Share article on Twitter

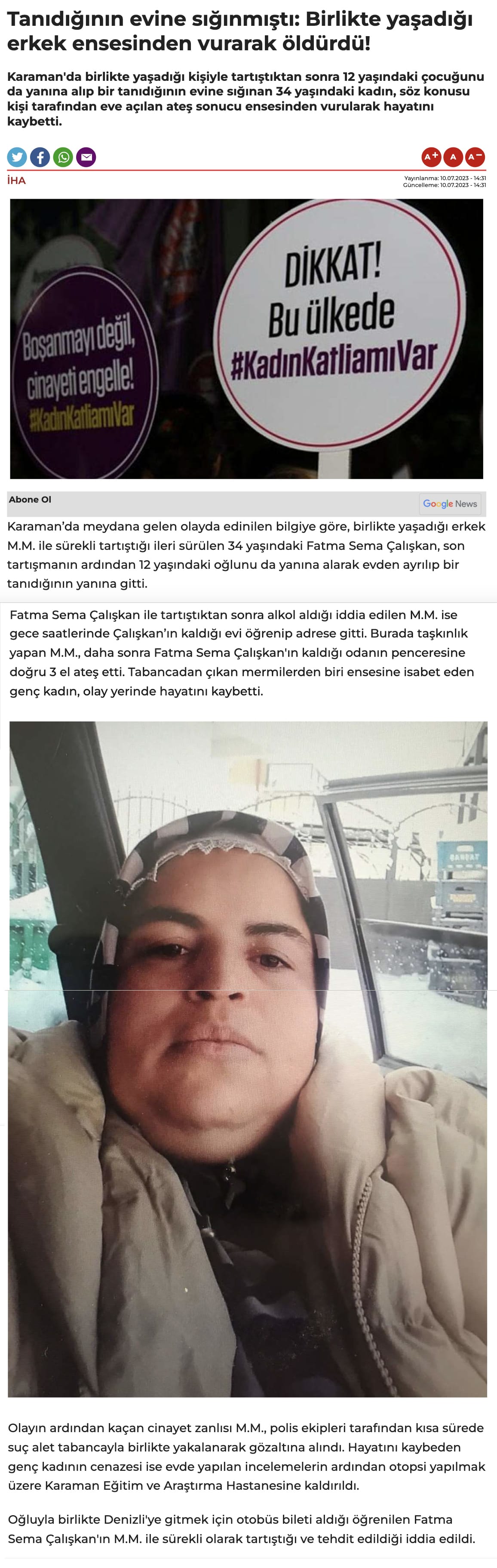click(17, 157)
